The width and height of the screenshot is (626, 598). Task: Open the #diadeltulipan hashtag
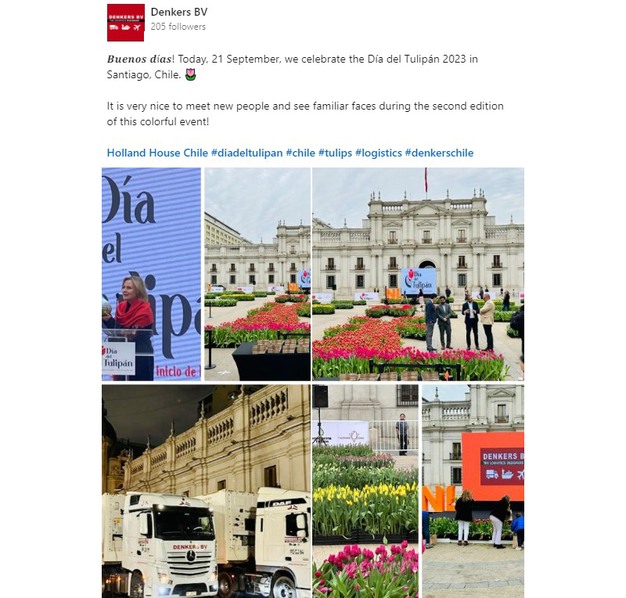pyautogui.click(x=246, y=153)
